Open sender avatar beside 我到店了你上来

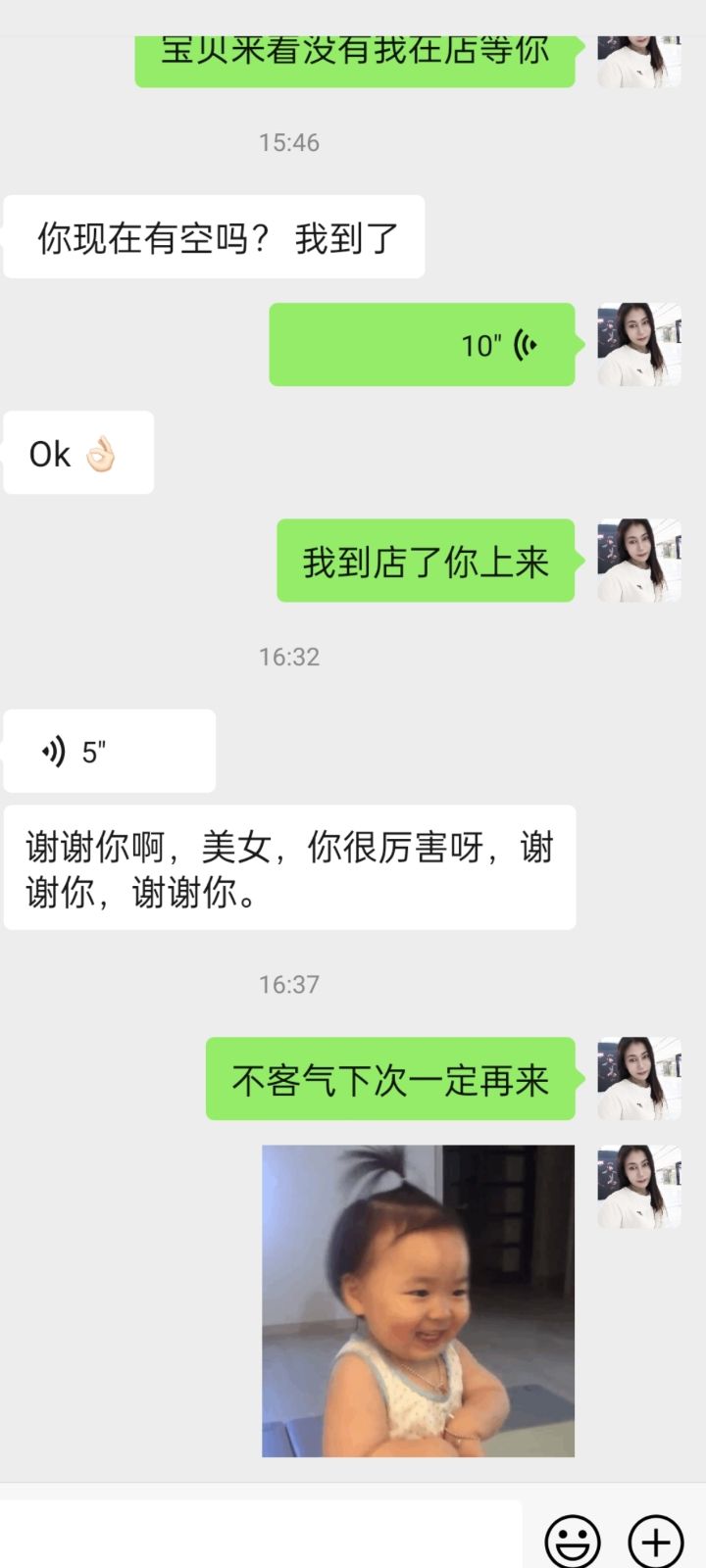[639, 561]
